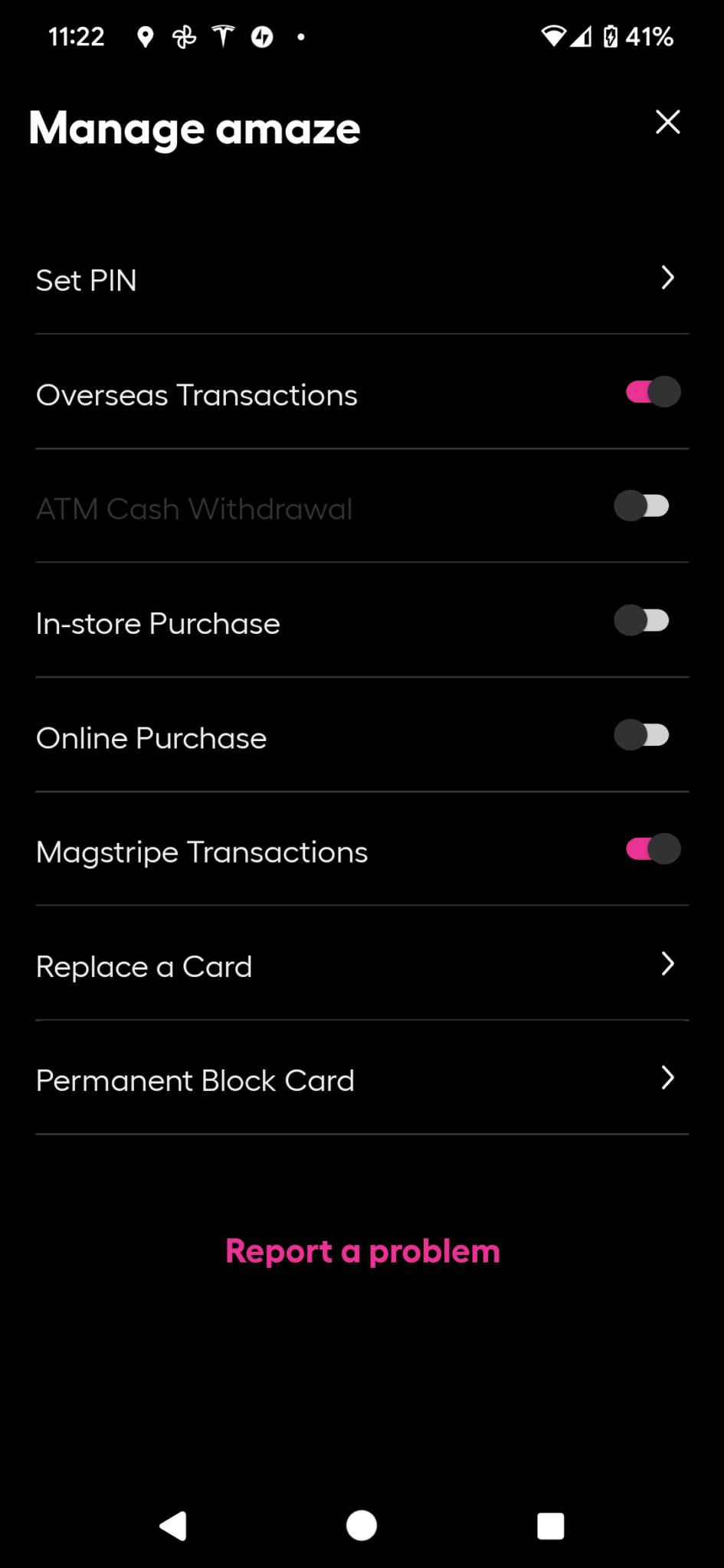Expand Permanent Block Card
The image size is (724, 1568).
pyautogui.click(x=667, y=1079)
